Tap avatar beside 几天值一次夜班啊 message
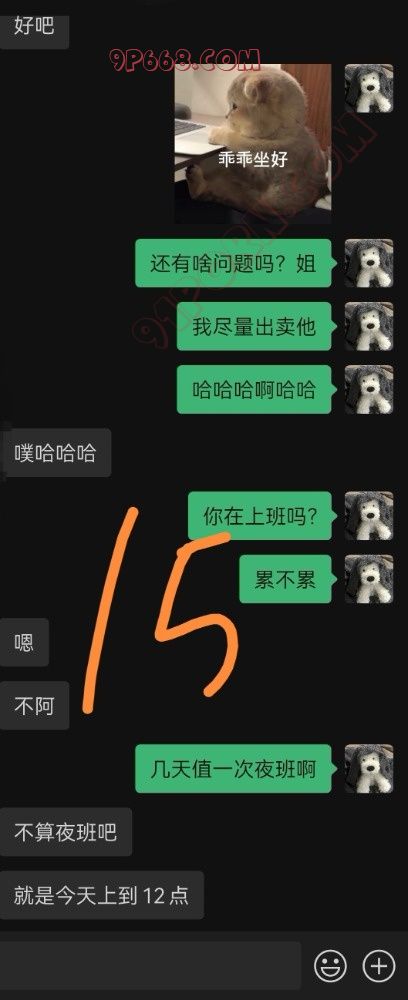This screenshot has height=1000, width=408. (369, 768)
